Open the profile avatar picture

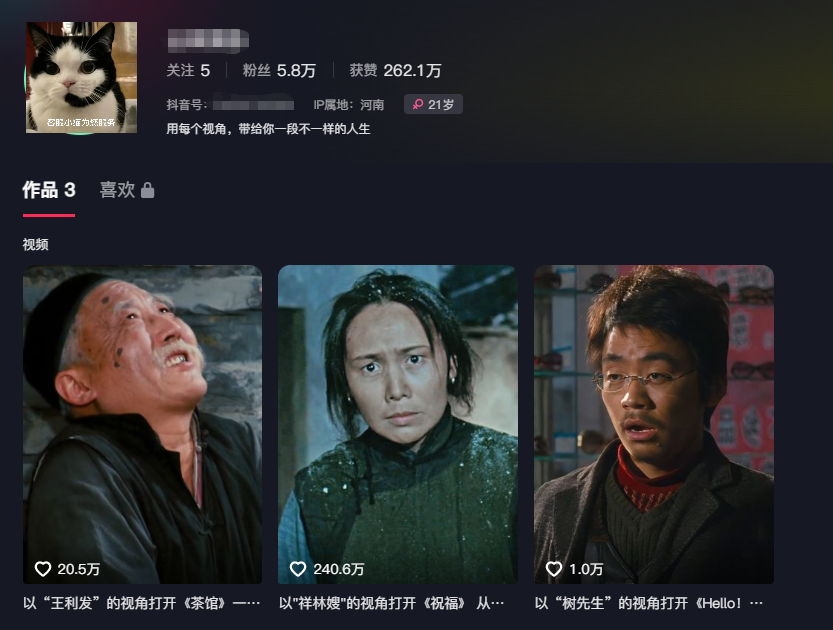81,78
